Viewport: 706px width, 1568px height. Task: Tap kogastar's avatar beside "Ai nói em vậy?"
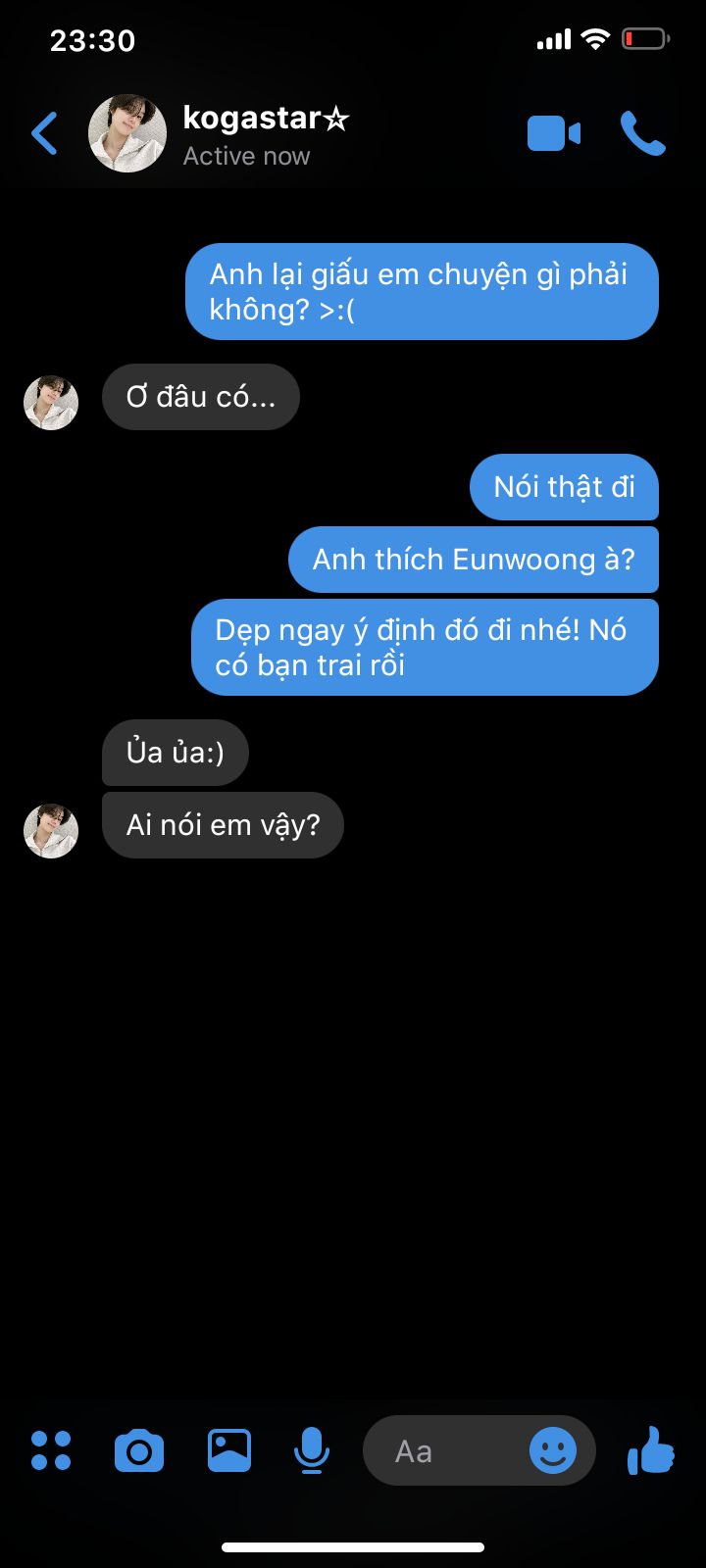pos(51,831)
